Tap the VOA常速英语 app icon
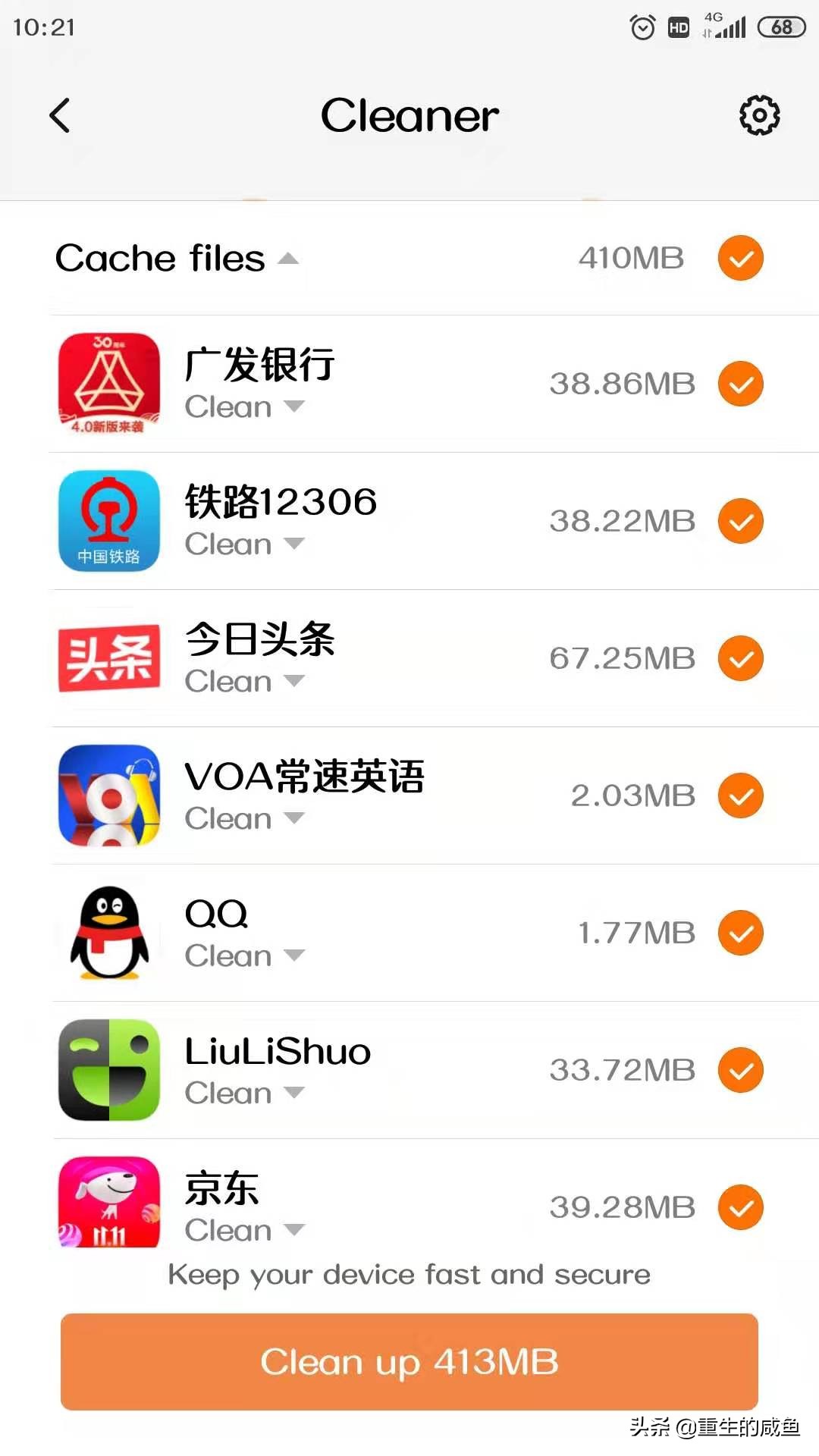The width and height of the screenshot is (819, 1456). click(x=108, y=795)
